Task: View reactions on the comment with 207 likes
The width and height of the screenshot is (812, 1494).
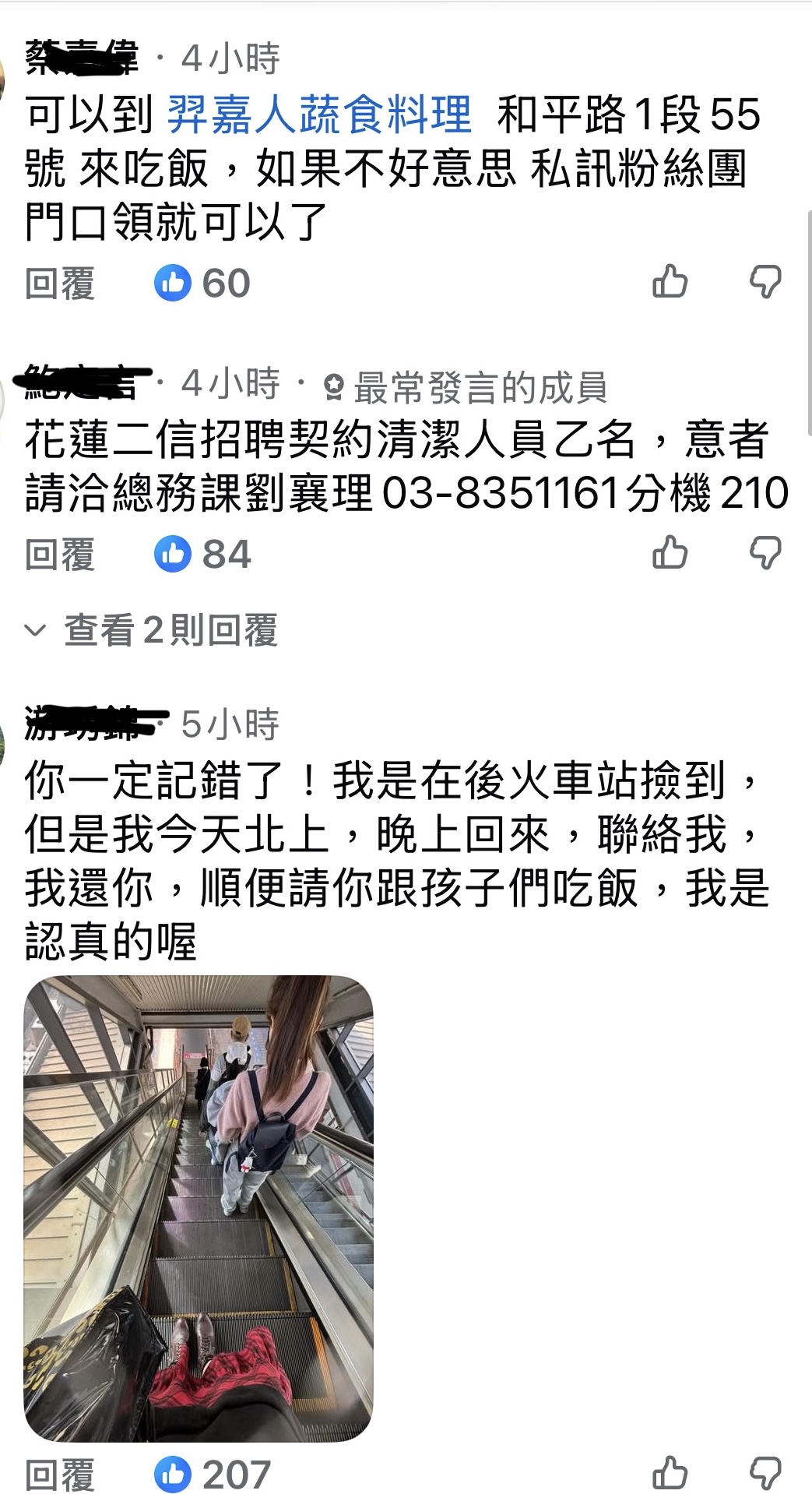Action: click(212, 1475)
